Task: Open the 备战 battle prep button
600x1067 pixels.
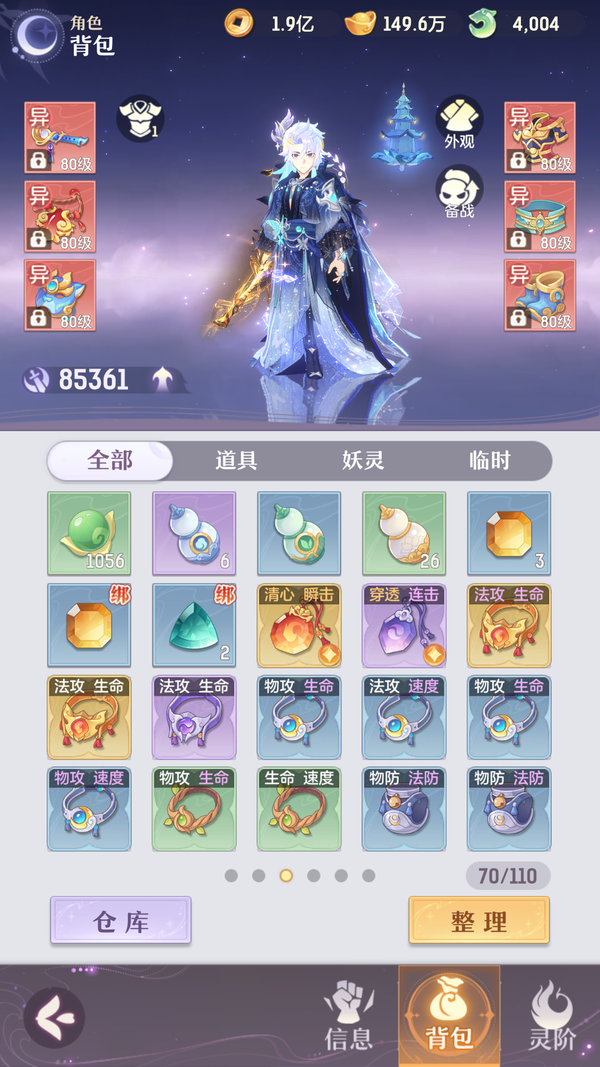Action: click(x=459, y=192)
